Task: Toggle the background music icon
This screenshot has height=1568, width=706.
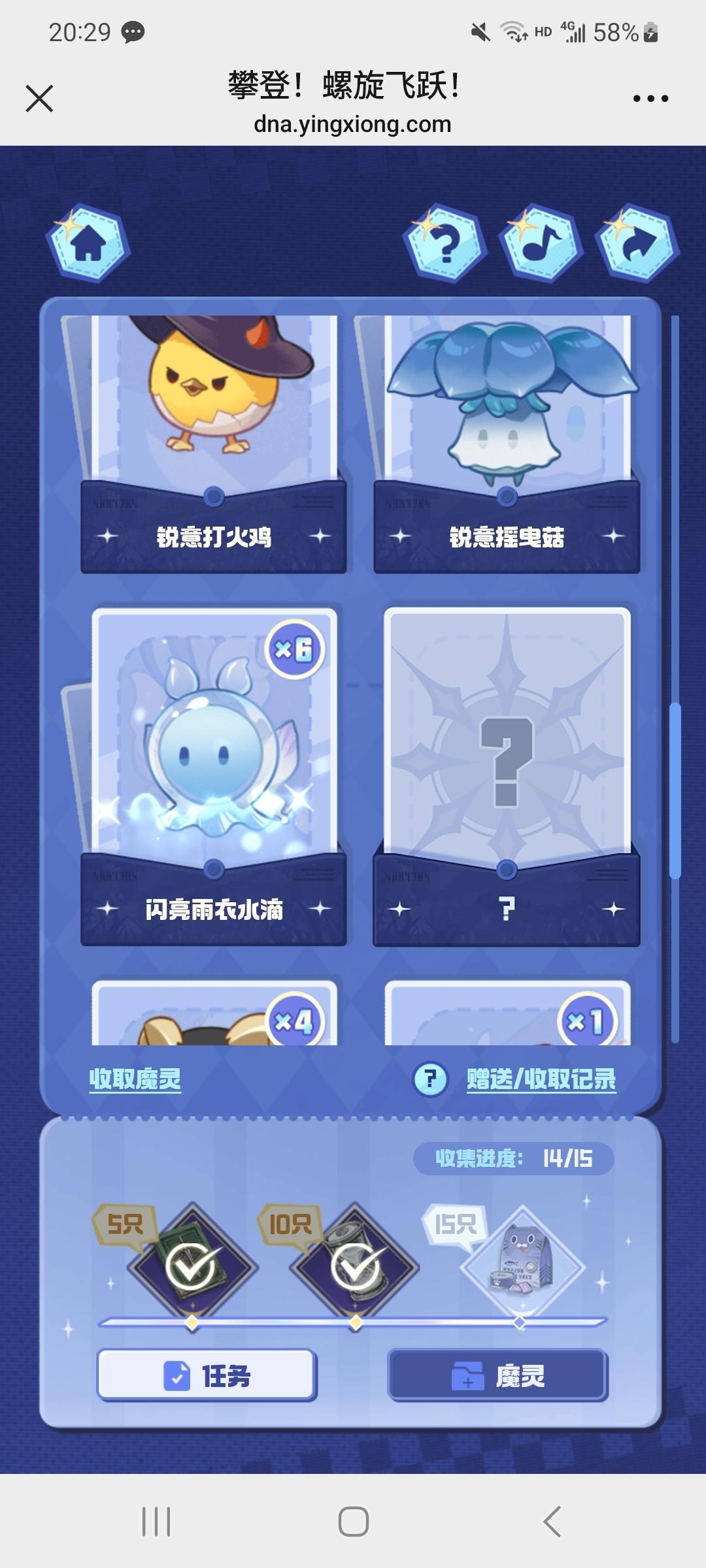Action: pyautogui.click(x=541, y=244)
